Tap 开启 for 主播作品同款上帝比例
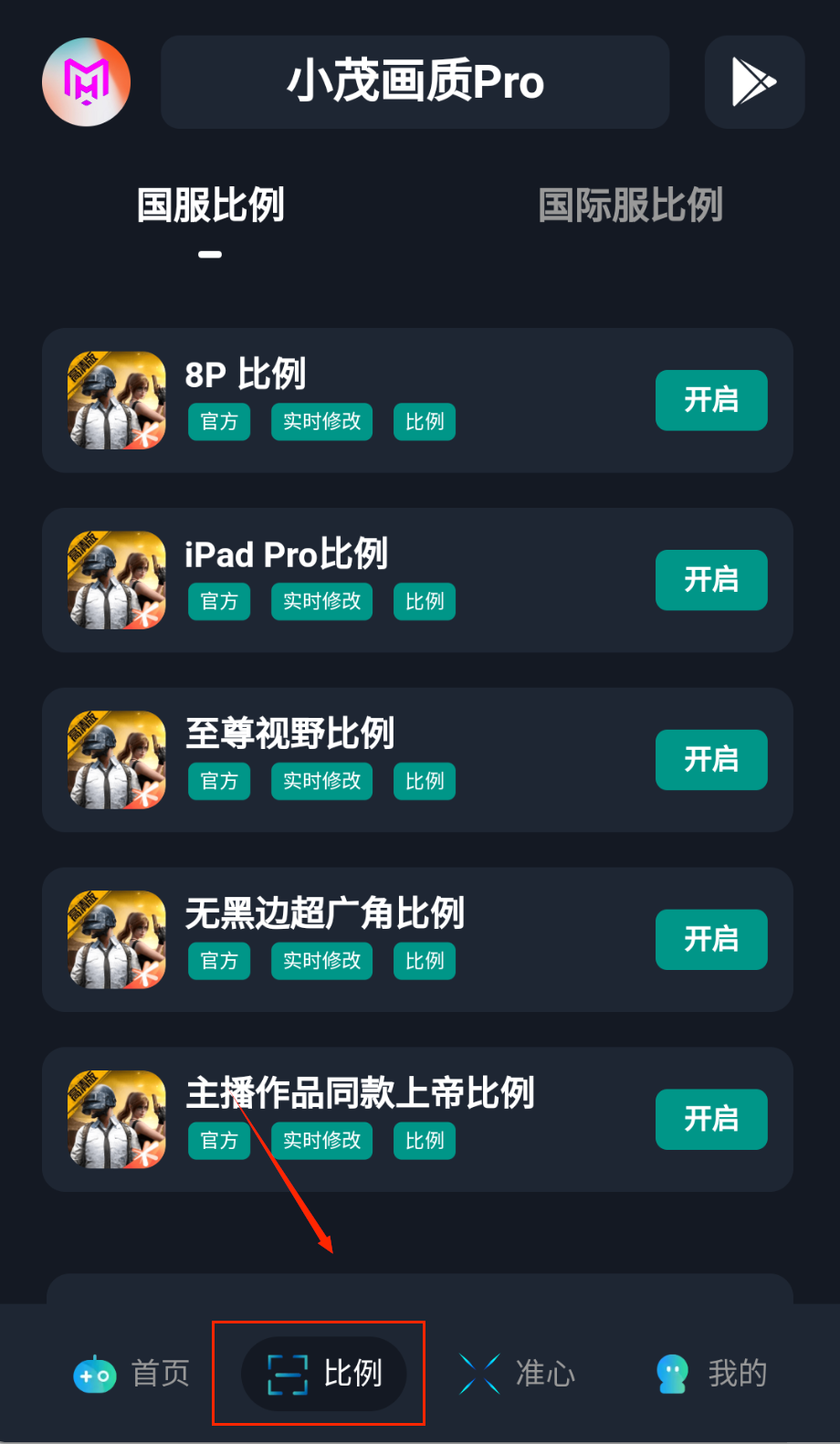The image size is (840, 1444). coord(710,1120)
